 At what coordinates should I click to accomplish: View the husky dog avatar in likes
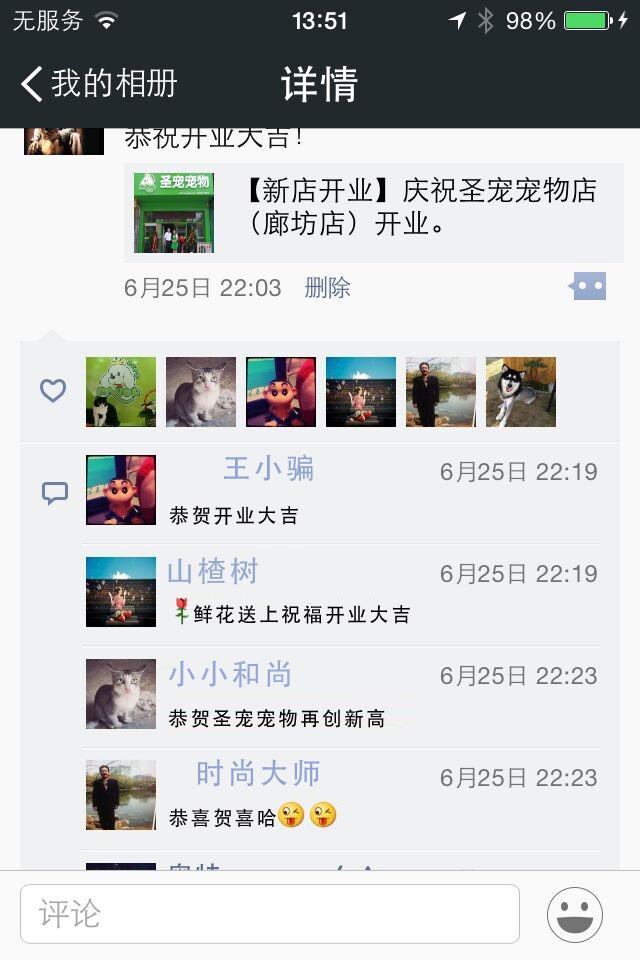pyautogui.click(x=520, y=392)
